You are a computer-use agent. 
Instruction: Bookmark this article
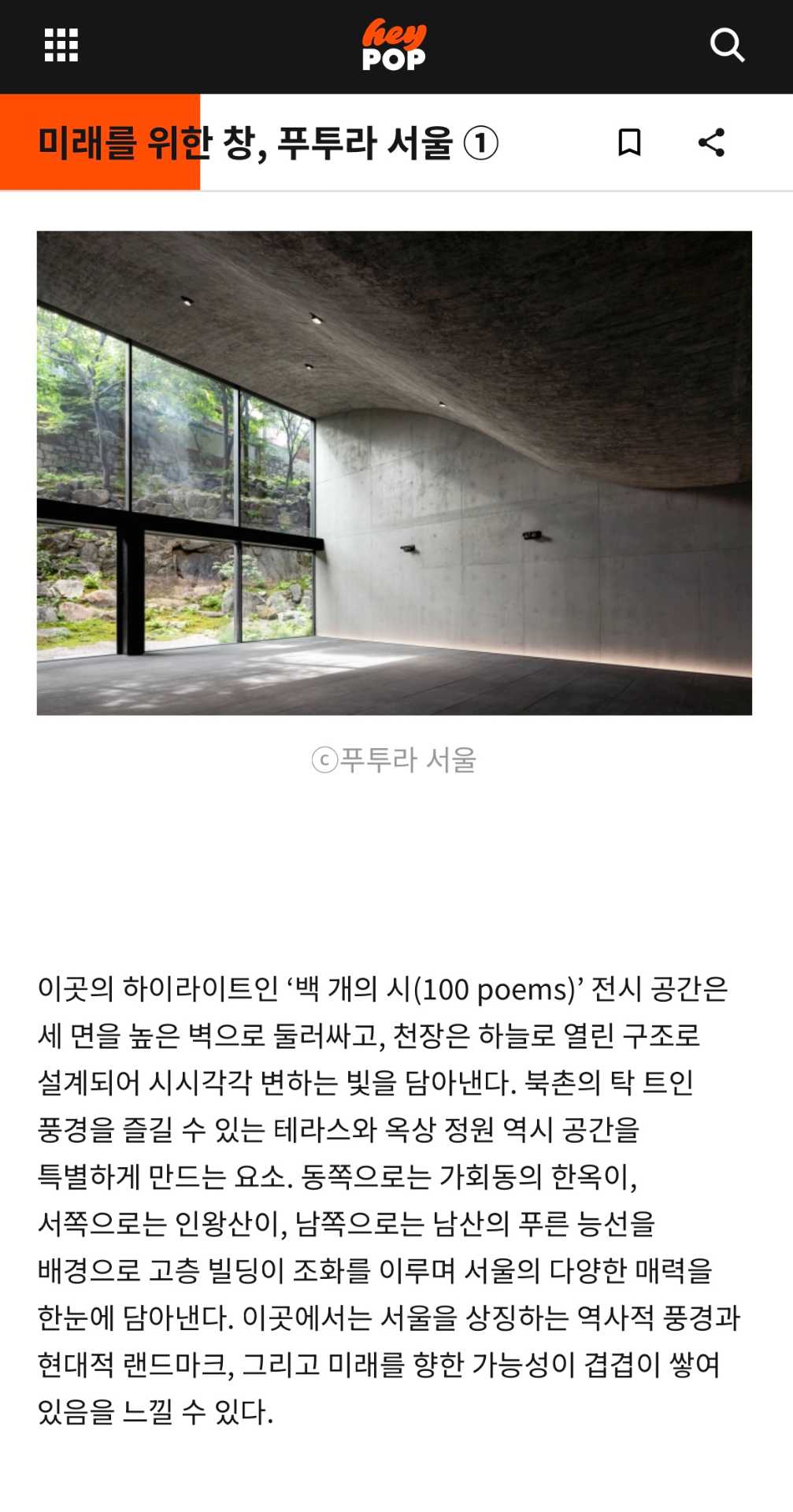click(629, 143)
